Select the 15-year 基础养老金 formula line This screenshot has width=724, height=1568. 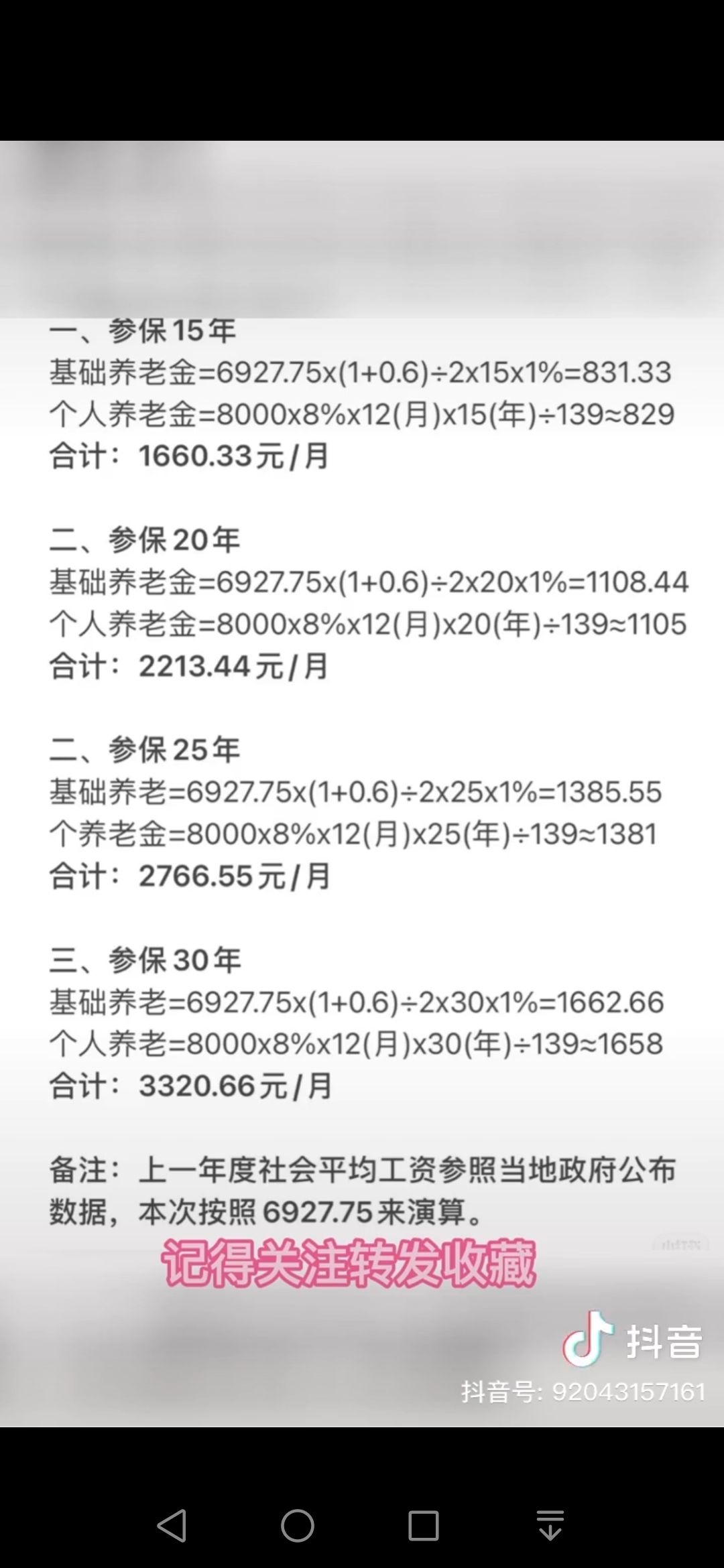click(x=359, y=372)
